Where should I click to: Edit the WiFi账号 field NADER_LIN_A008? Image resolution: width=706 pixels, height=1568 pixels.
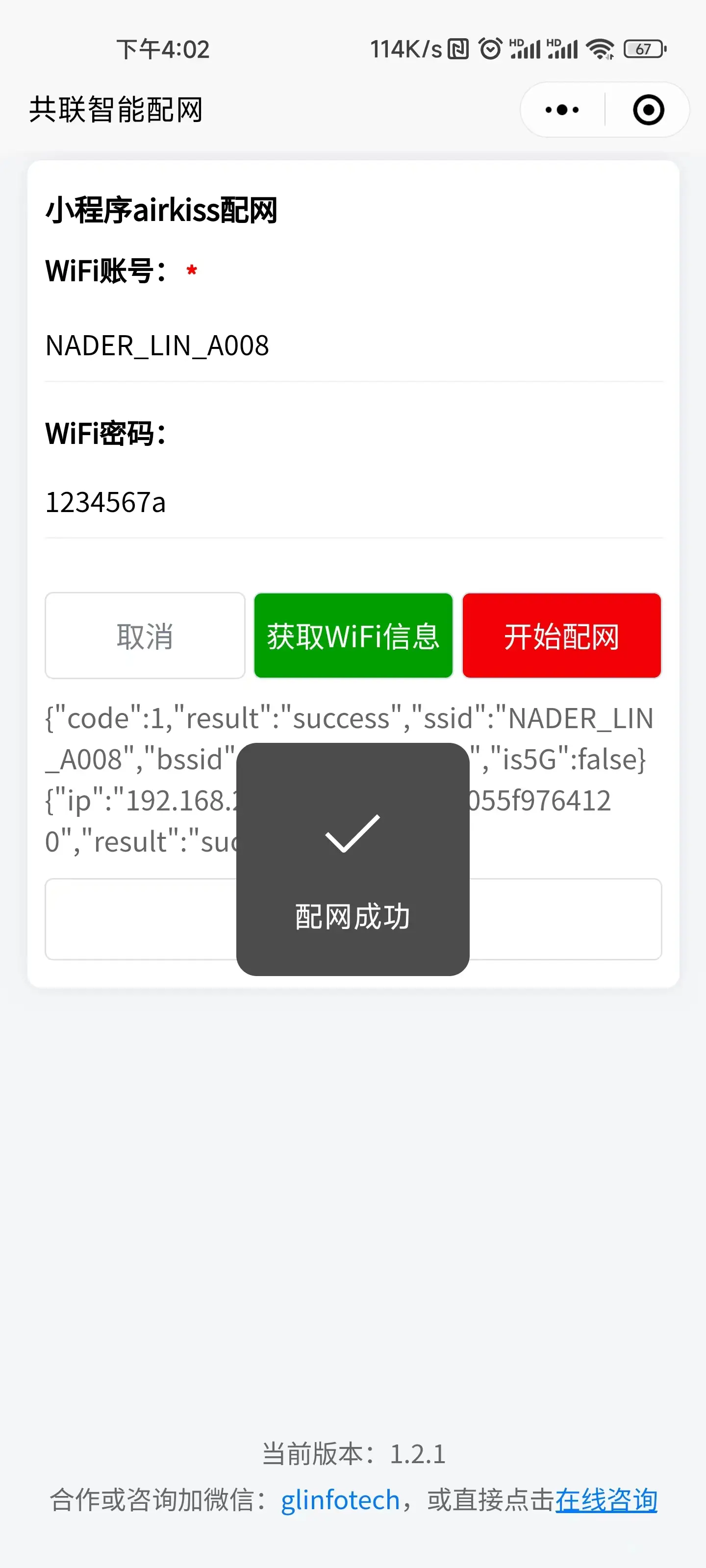[x=353, y=346]
